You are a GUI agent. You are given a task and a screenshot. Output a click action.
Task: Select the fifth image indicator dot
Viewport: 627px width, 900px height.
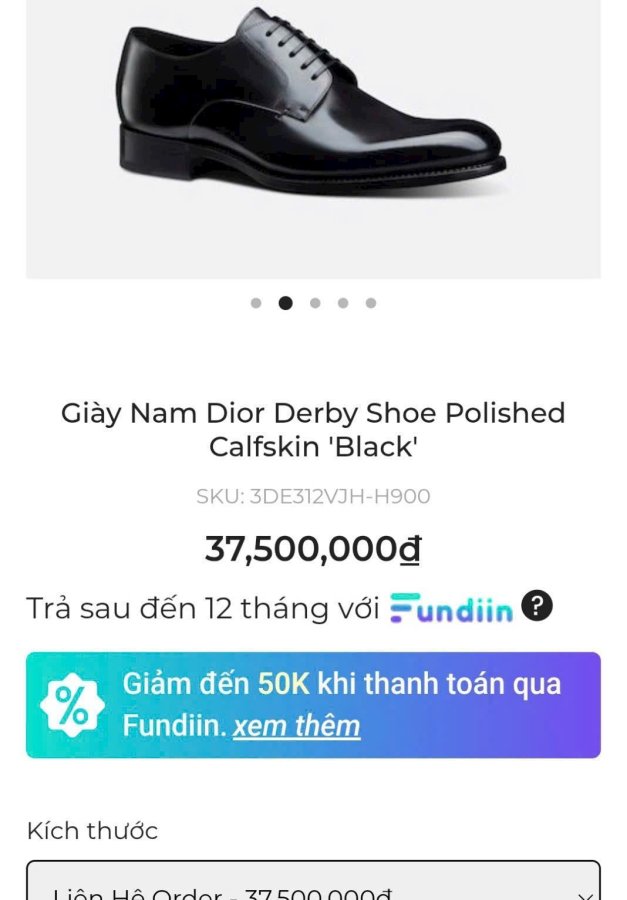(371, 303)
